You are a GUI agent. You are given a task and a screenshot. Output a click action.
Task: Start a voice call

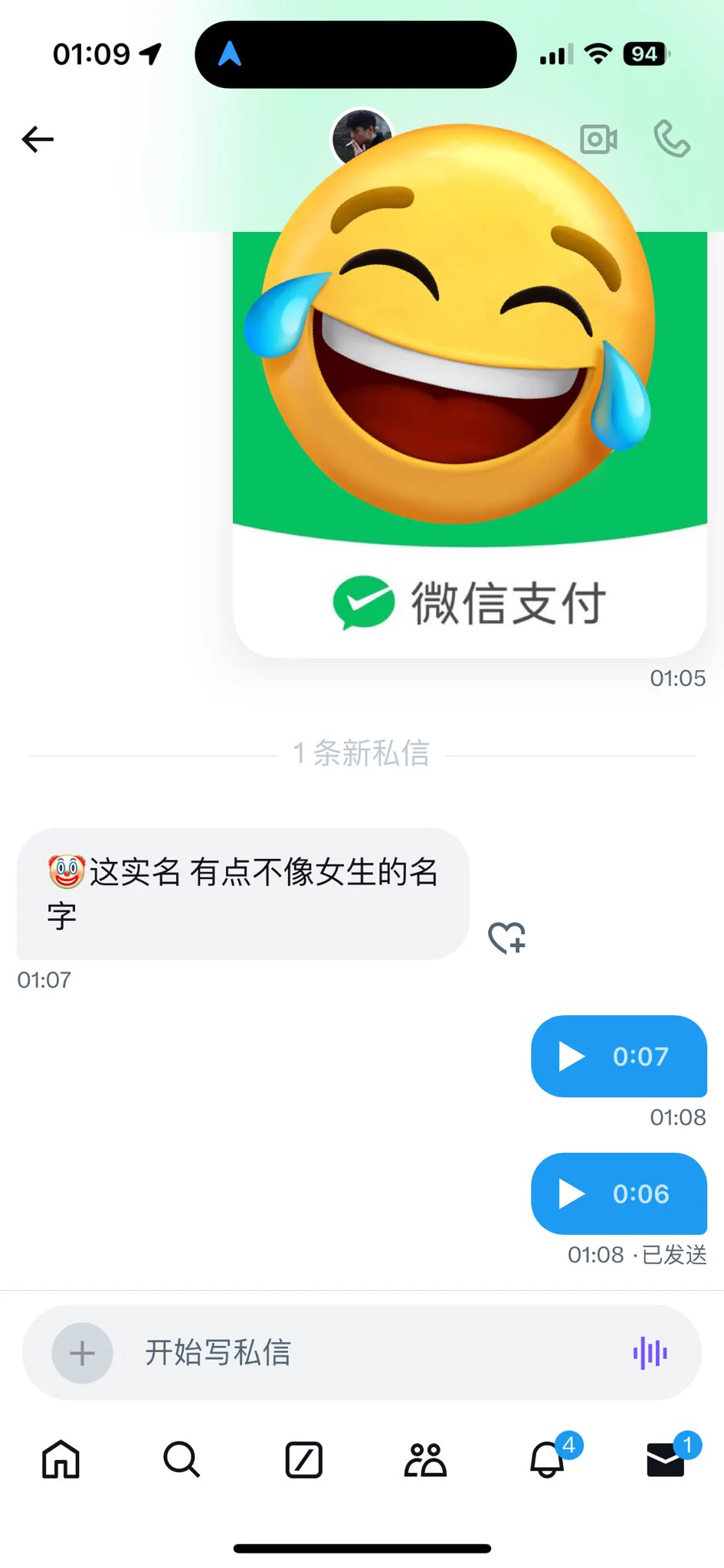pyautogui.click(x=672, y=139)
